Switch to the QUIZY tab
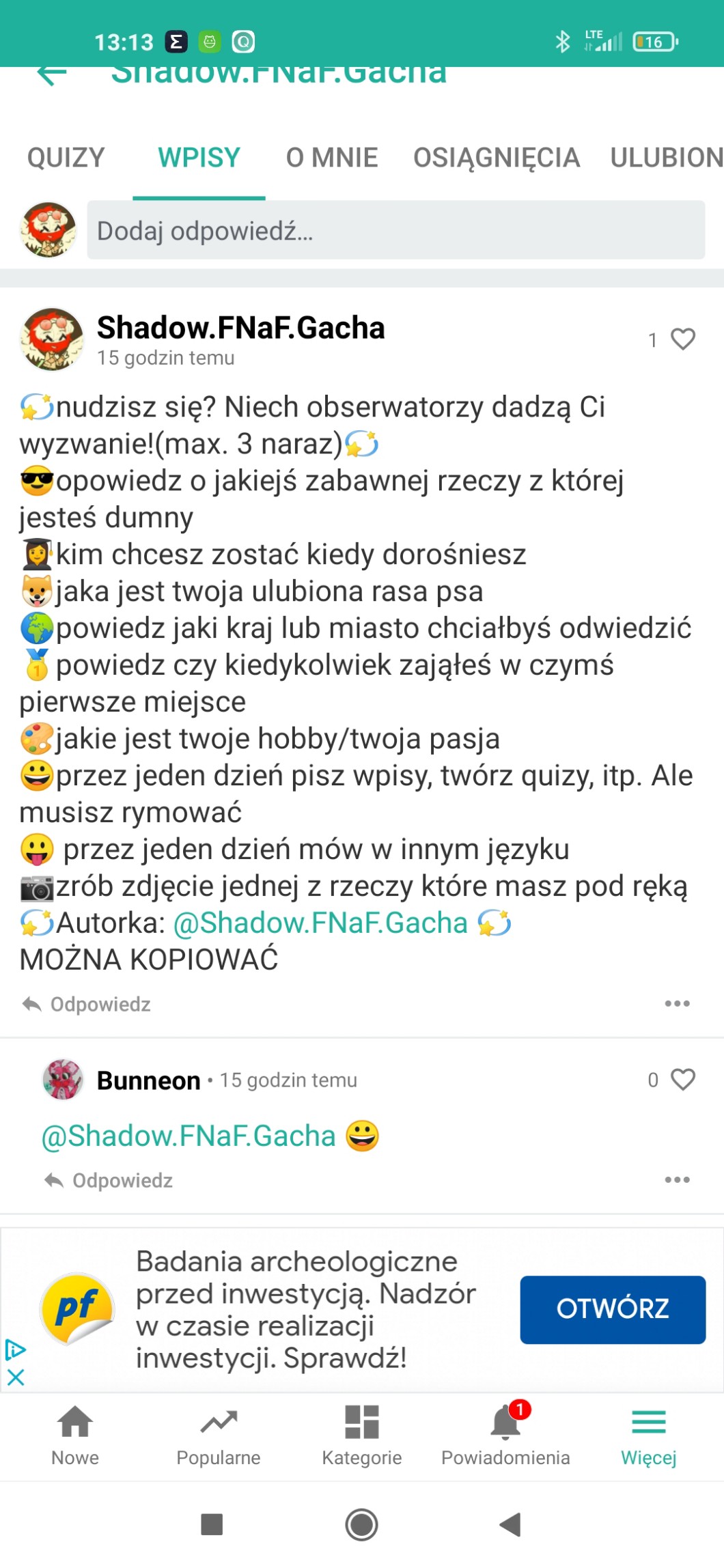This screenshot has width=724, height=1568. pos(66,158)
